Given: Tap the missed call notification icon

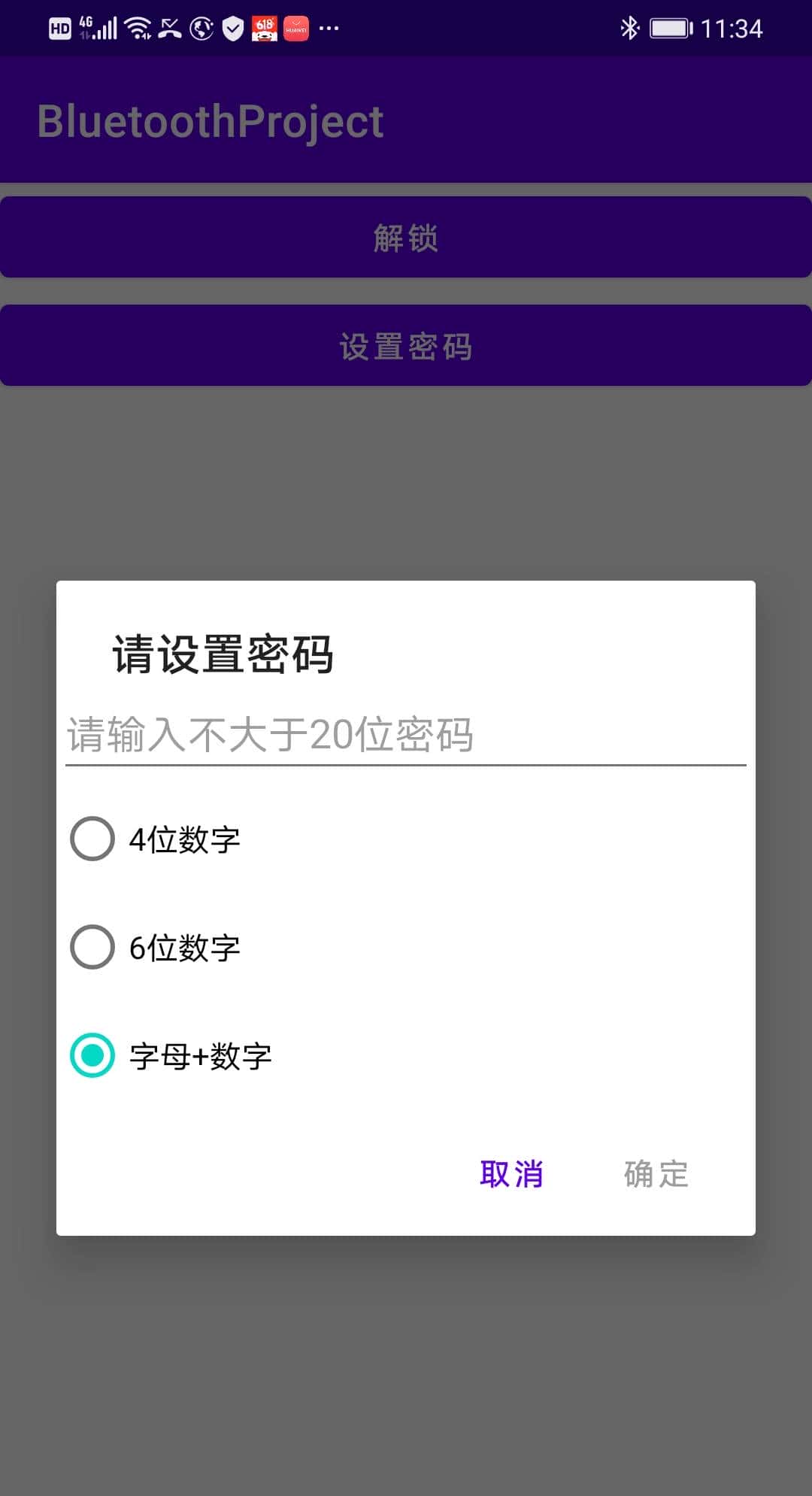Looking at the screenshot, I should pyautogui.click(x=169, y=29).
